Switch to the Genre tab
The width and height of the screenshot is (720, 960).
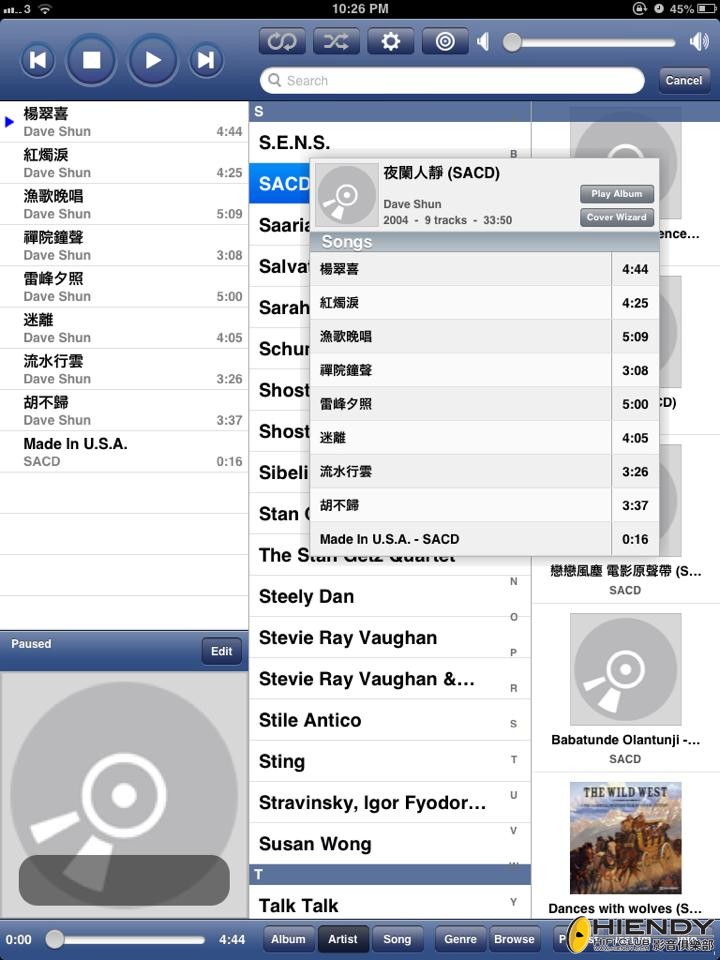(x=460, y=939)
